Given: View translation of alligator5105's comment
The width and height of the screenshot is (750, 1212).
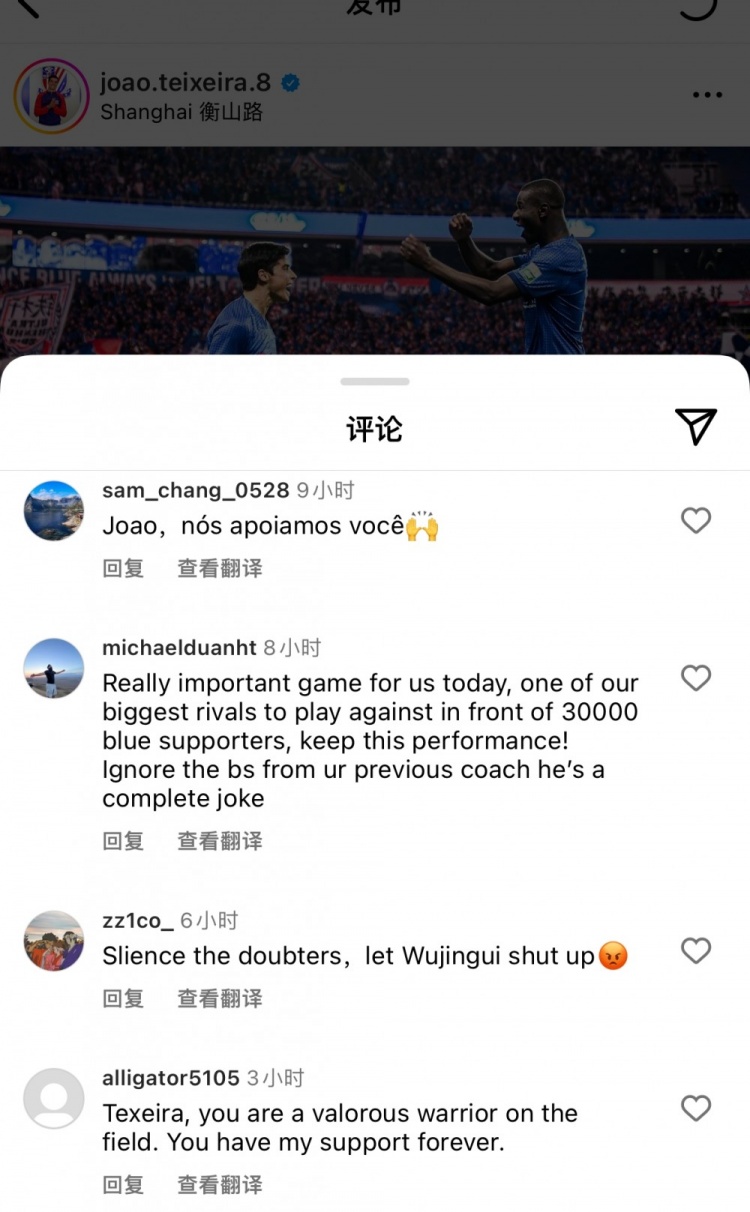Looking at the screenshot, I should click(x=220, y=1185).
